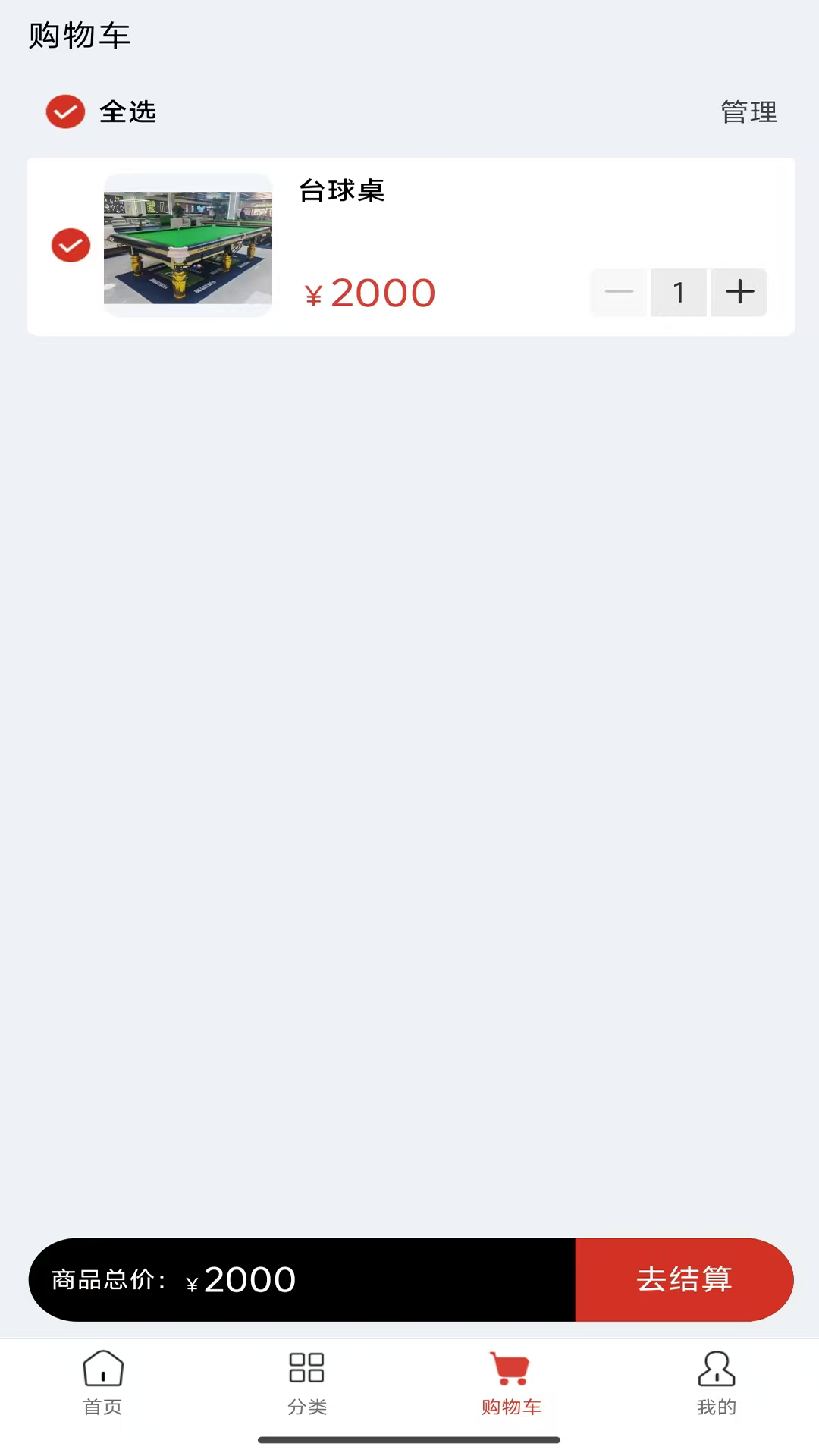
Task: Select the 购物车 cart tab
Action: tap(511, 1382)
